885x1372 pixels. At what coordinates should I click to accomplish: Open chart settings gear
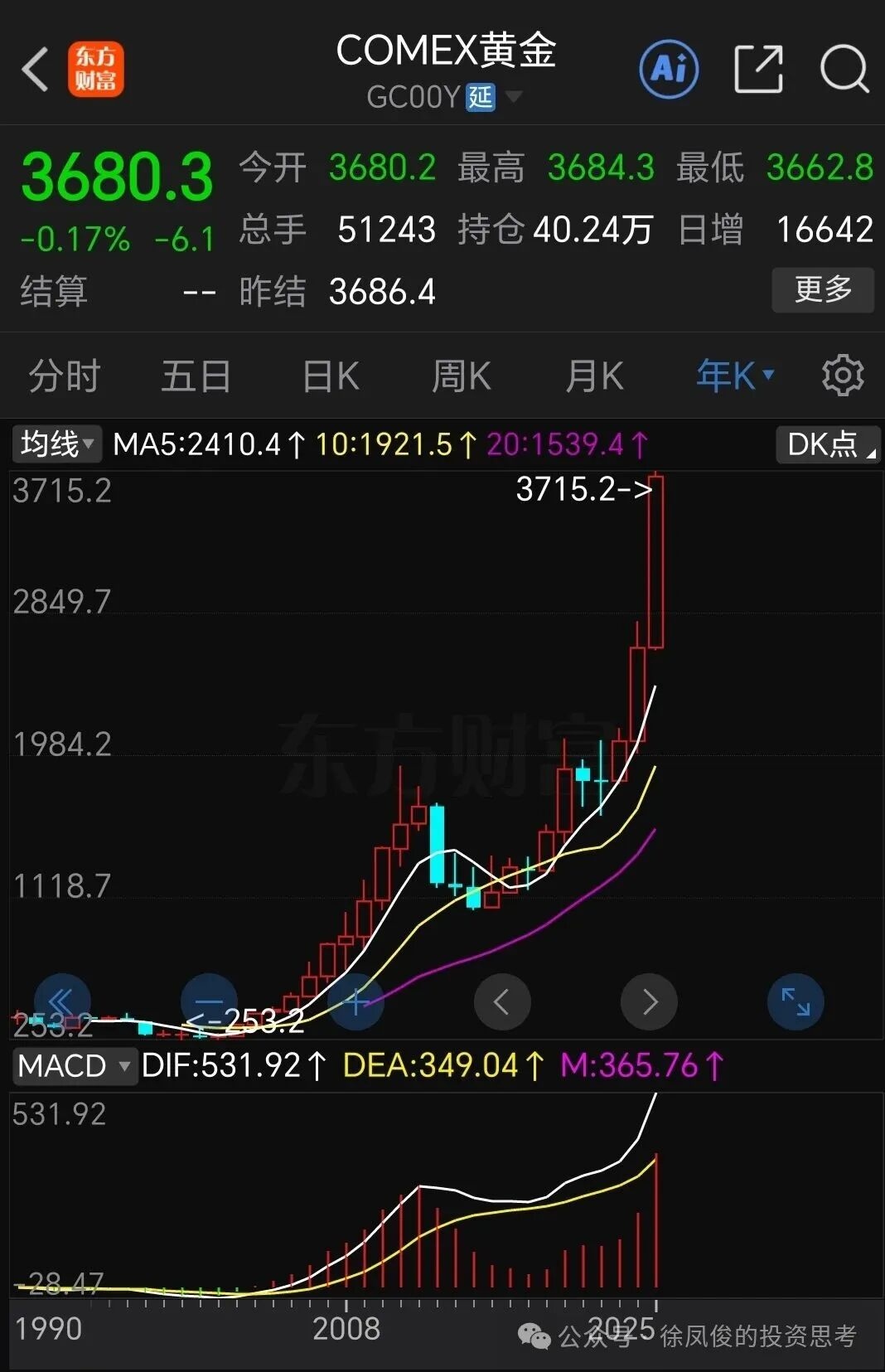click(842, 376)
